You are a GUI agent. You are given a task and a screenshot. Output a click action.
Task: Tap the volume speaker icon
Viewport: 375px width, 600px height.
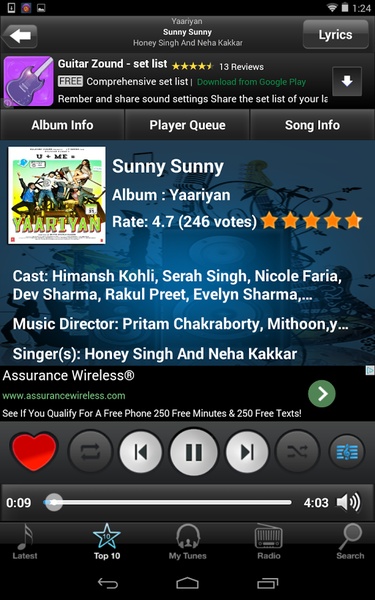click(x=349, y=502)
